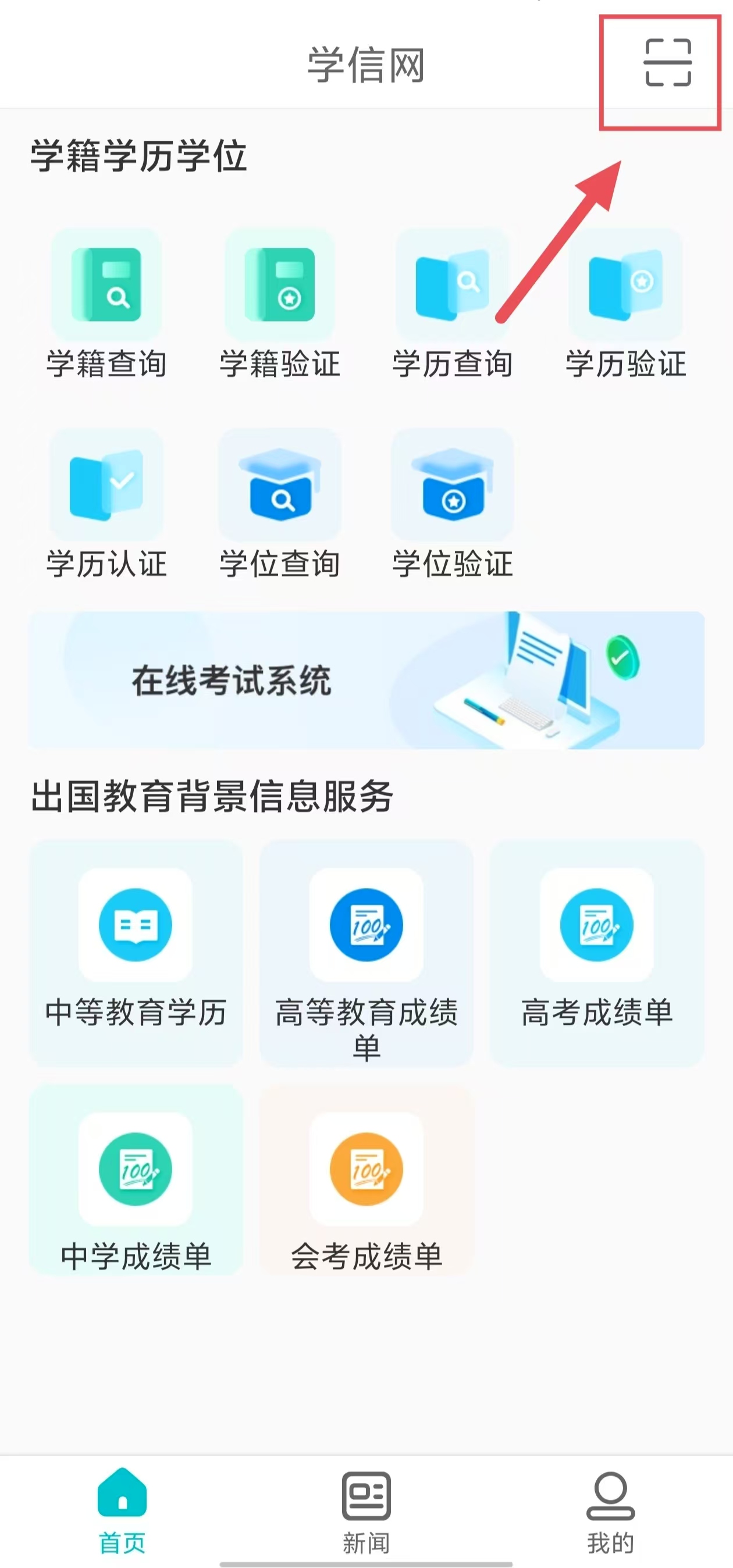Open 高等教育成绩单 card
This screenshot has height=1568, width=733.
(x=366, y=953)
